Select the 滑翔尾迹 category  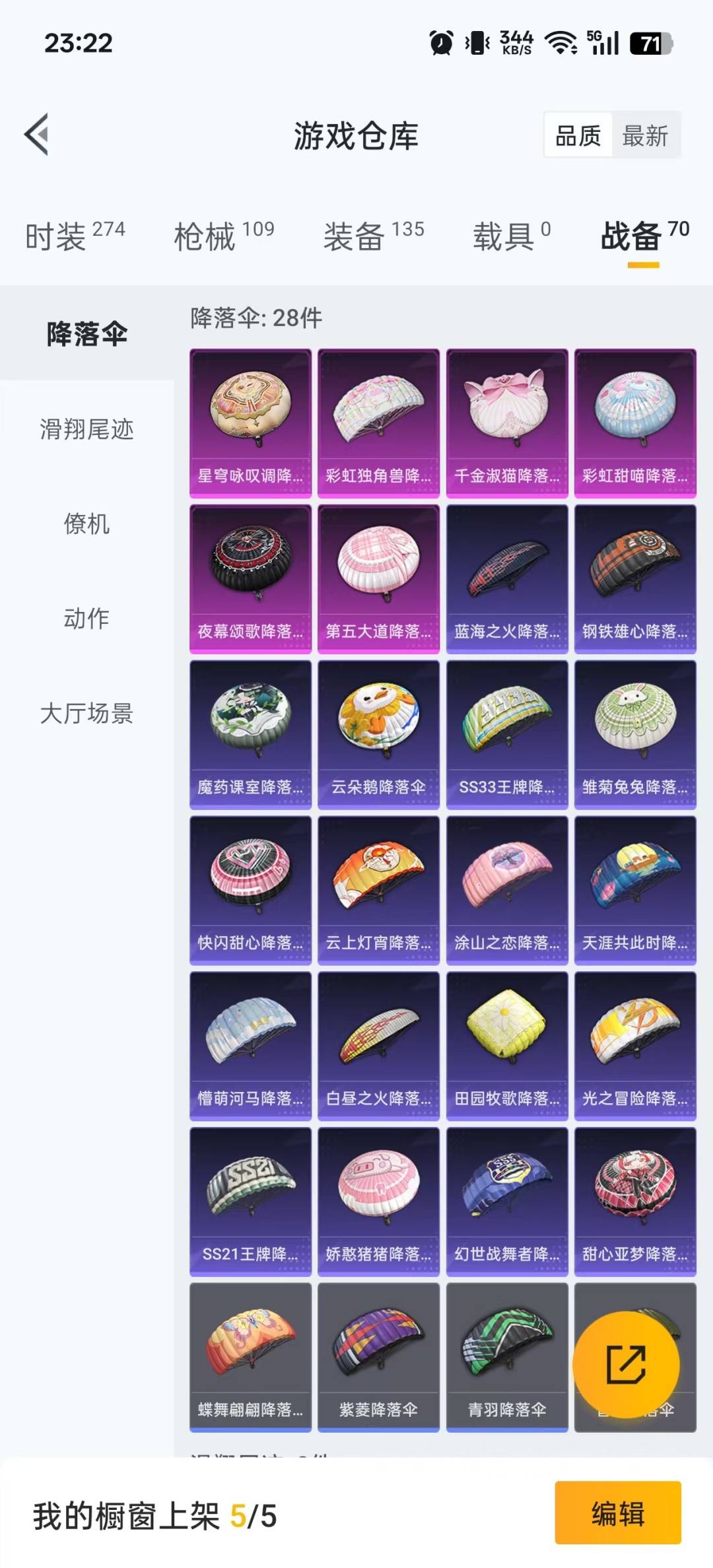[86, 429]
